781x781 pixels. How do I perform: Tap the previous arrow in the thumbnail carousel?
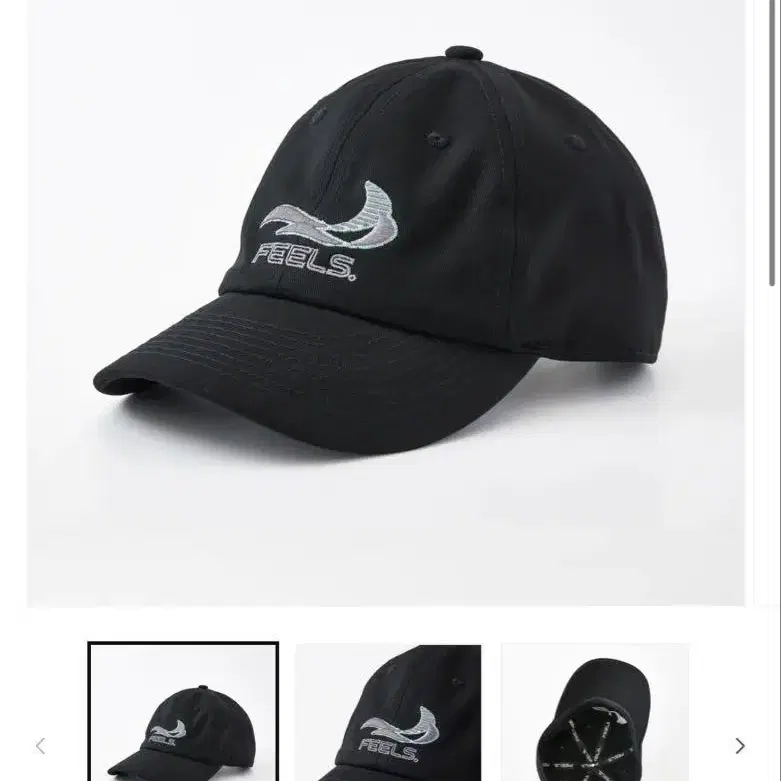click(41, 746)
